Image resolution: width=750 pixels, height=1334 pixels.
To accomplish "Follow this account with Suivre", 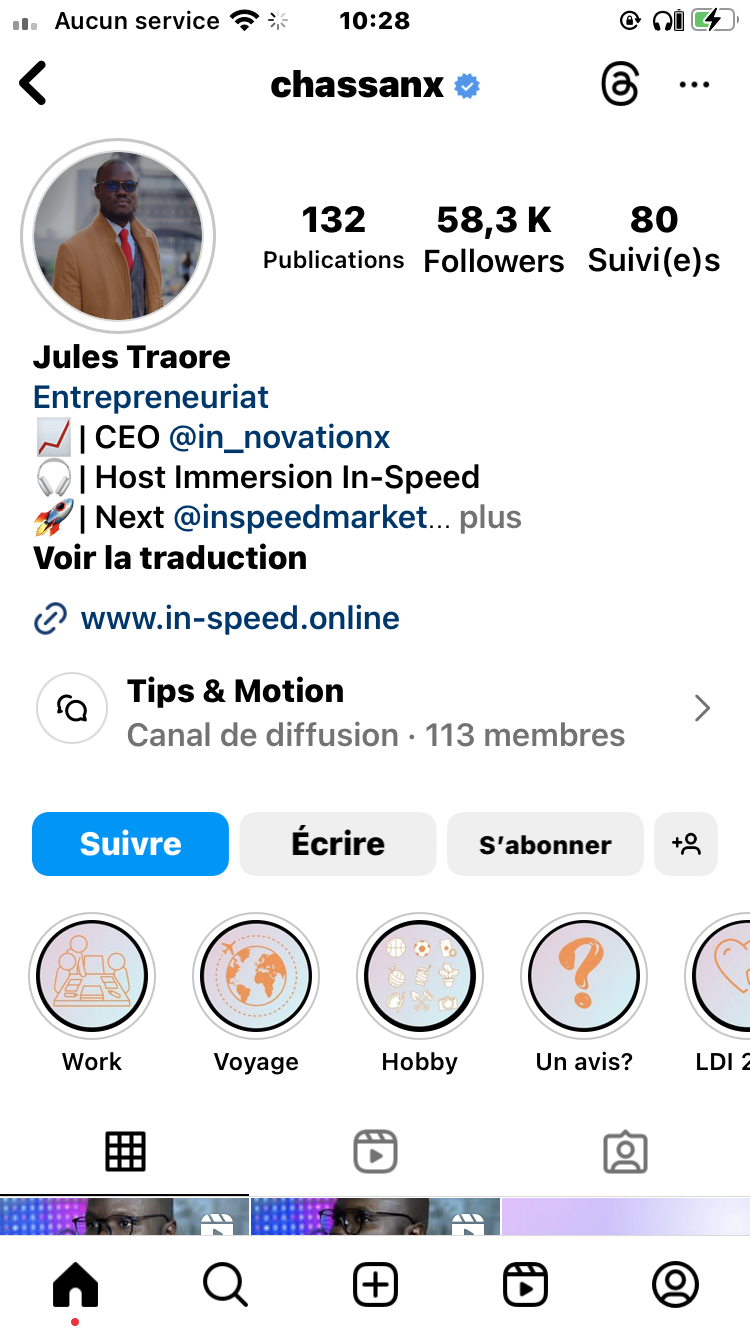I will (131, 844).
